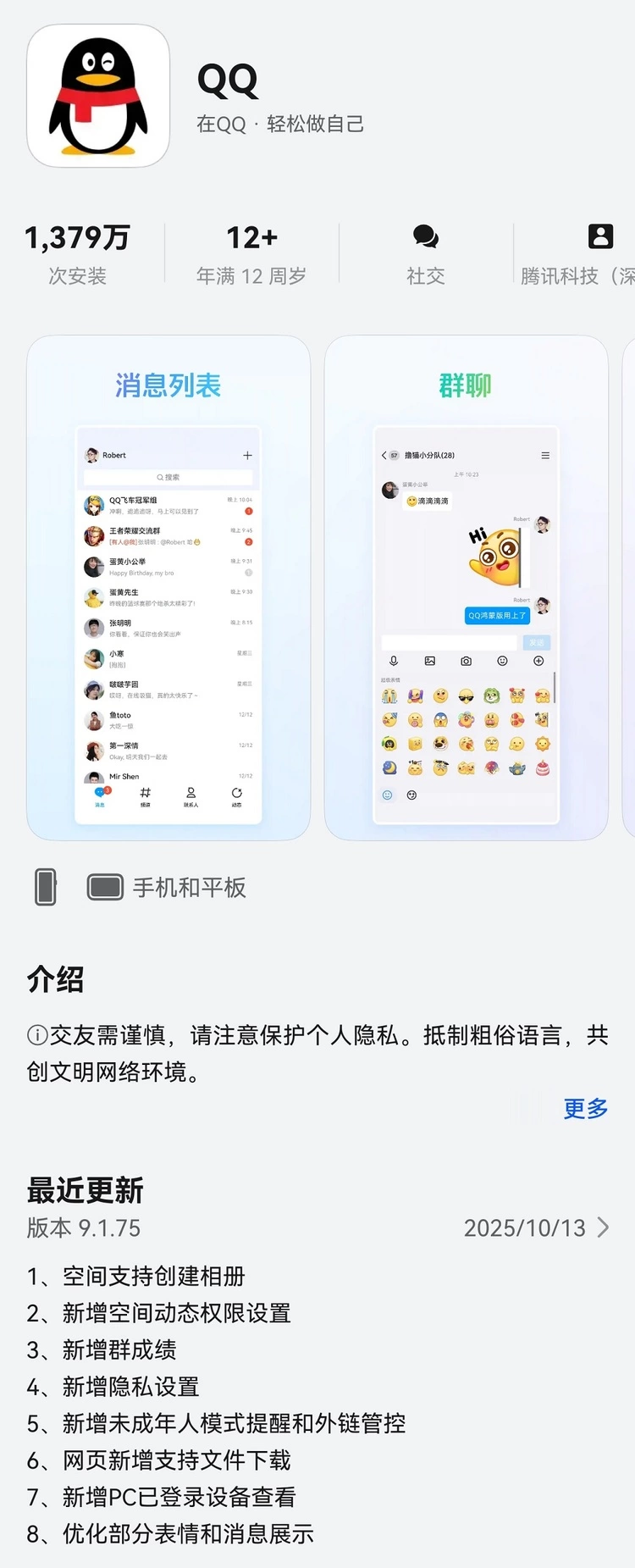The image size is (635, 1568).
Task: Open the 群聊 screenshot preview
Action: click(466, 588)
